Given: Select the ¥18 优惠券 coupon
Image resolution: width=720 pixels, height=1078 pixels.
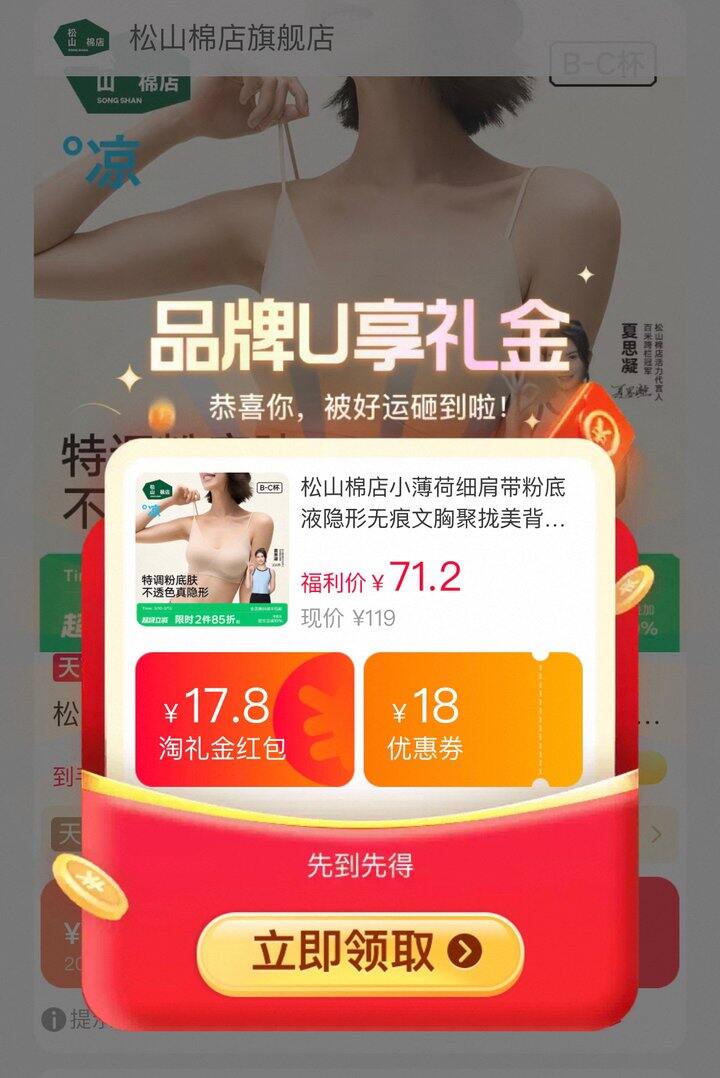Looking at the screenshot, I should 472,719.
